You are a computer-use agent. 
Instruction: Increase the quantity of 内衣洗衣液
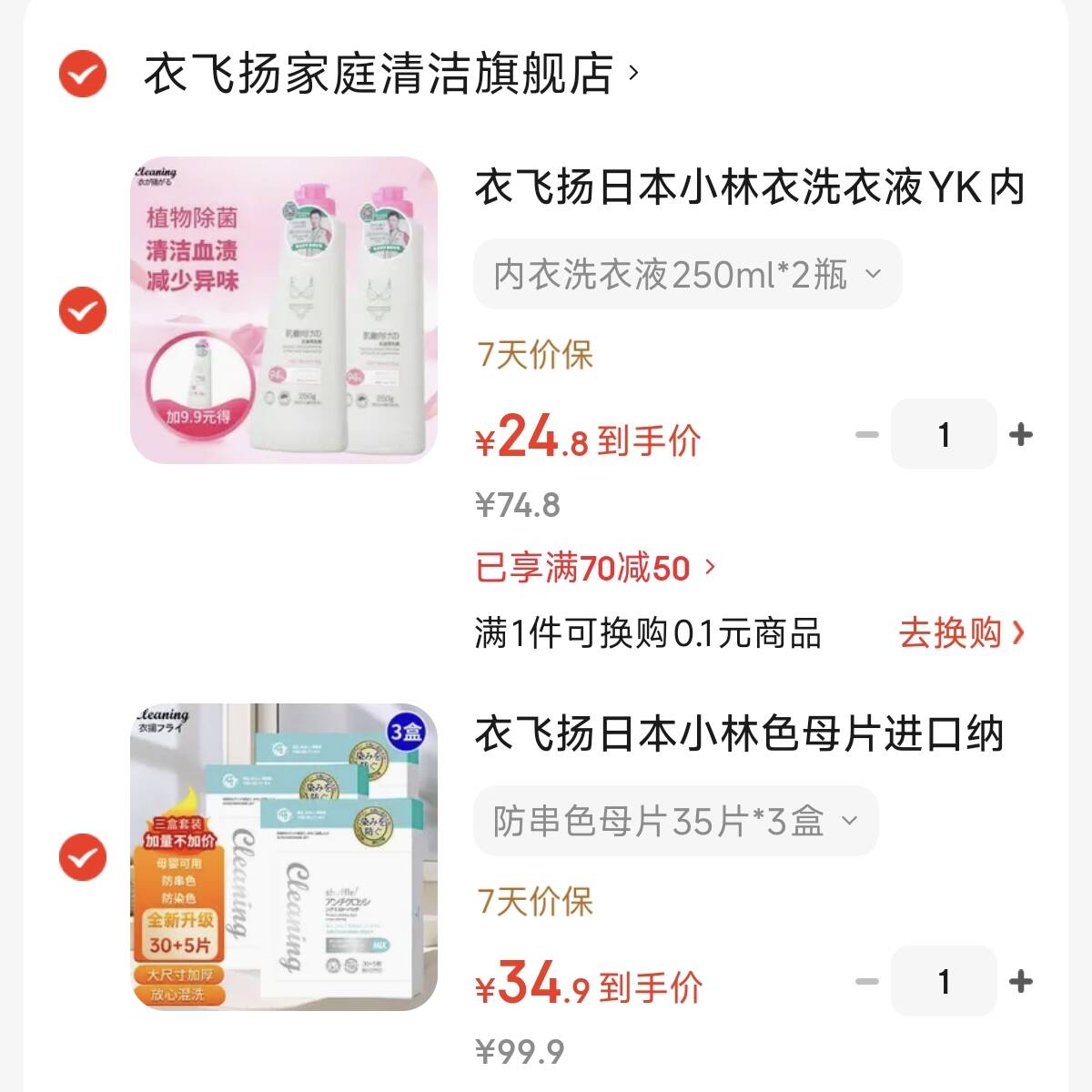pos(1021,435)
